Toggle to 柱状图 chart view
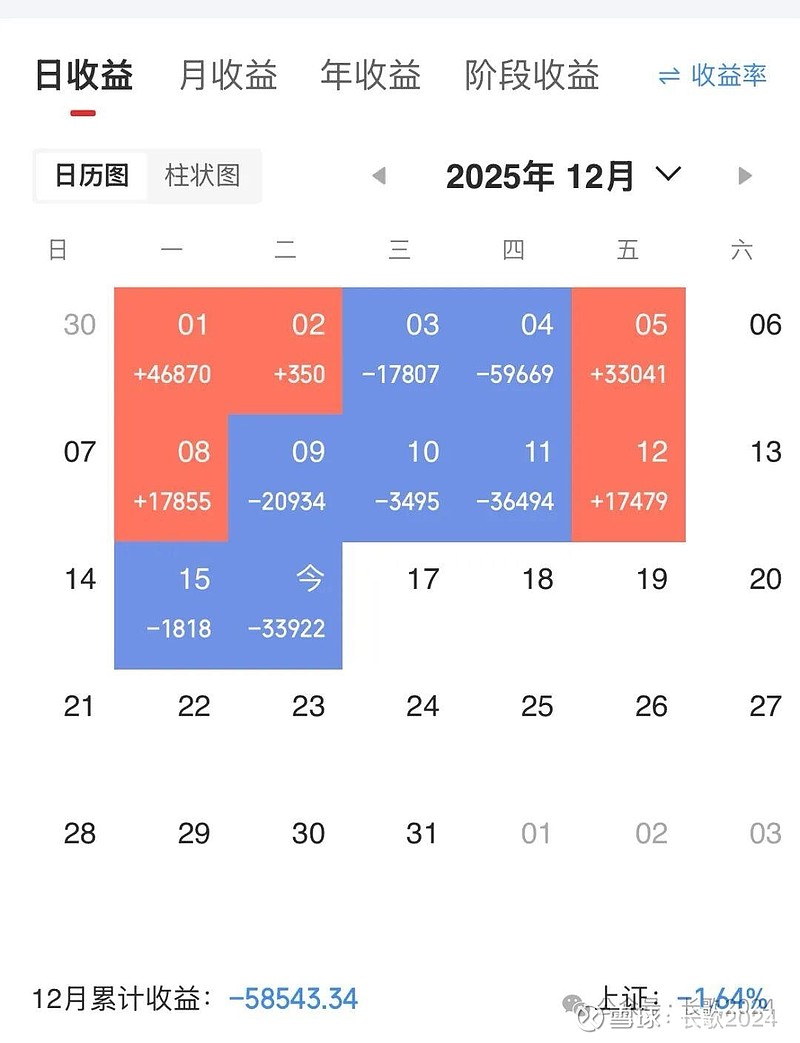800x1043 pixels. pyautogui.click(x=202, y=176)
